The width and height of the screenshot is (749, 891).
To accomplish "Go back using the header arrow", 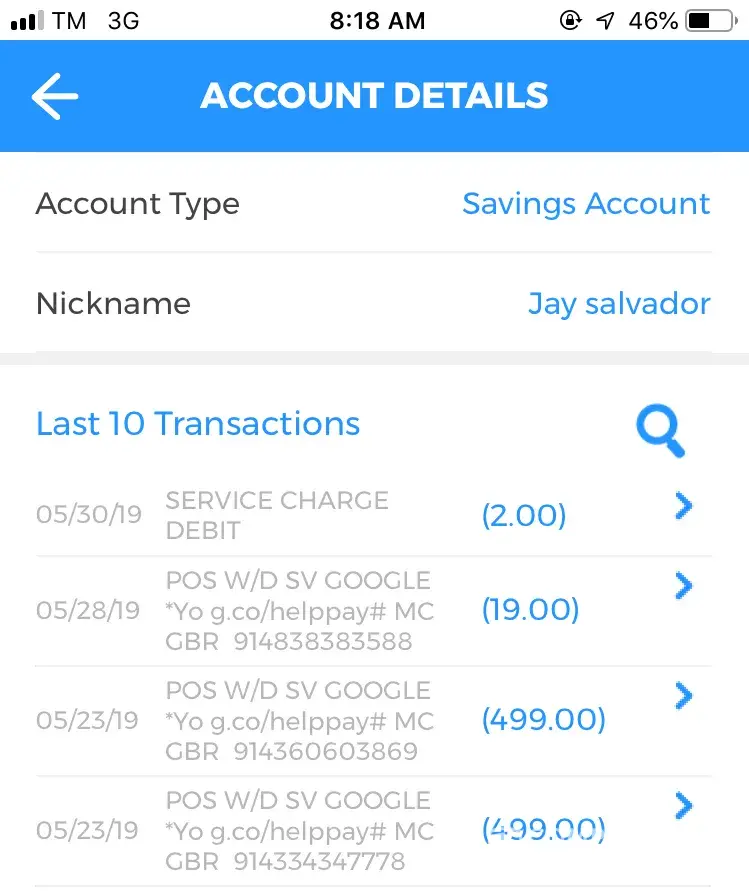I will click(55, 96).
